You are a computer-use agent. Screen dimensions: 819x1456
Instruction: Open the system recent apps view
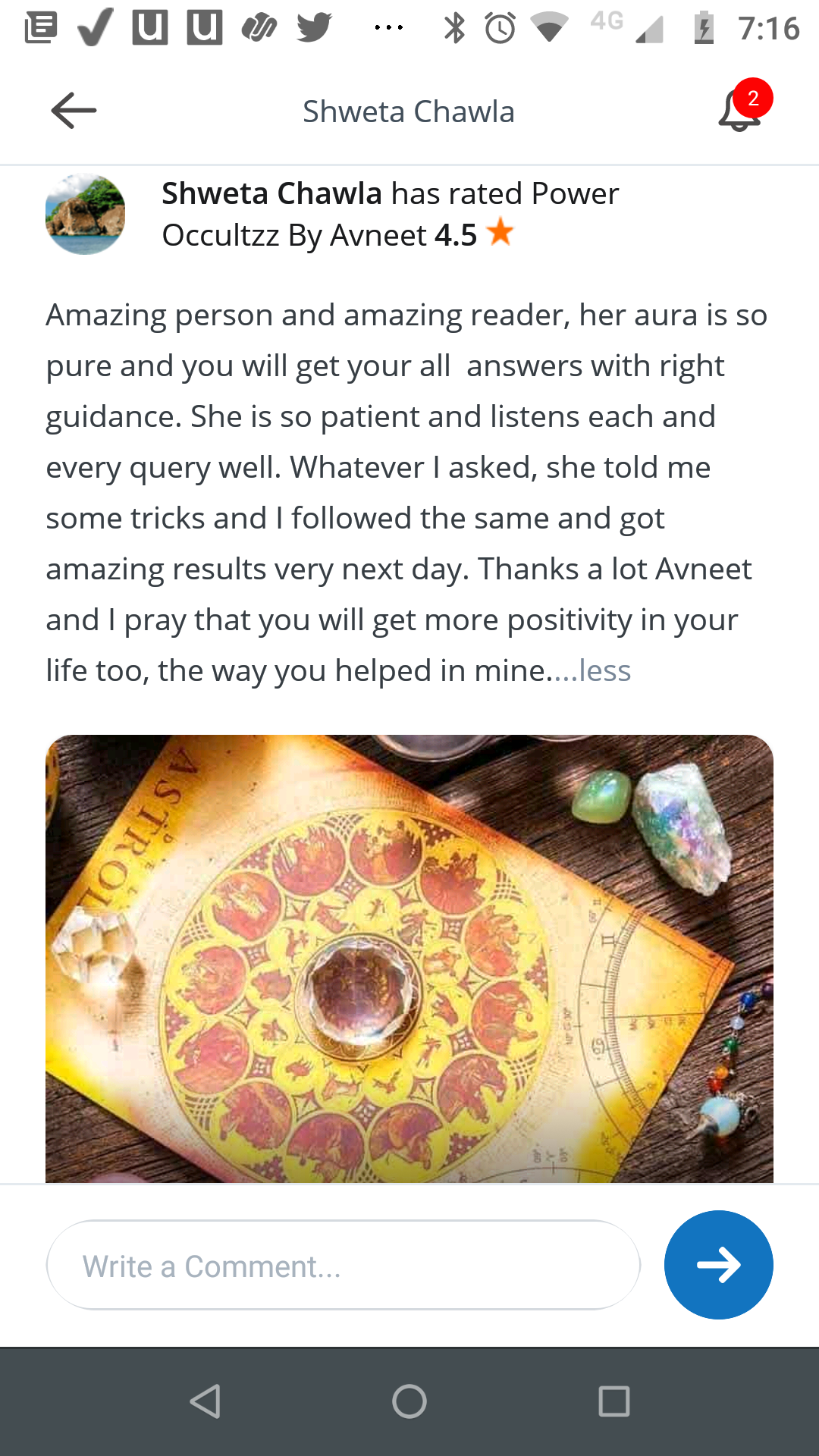[613, 1401]
